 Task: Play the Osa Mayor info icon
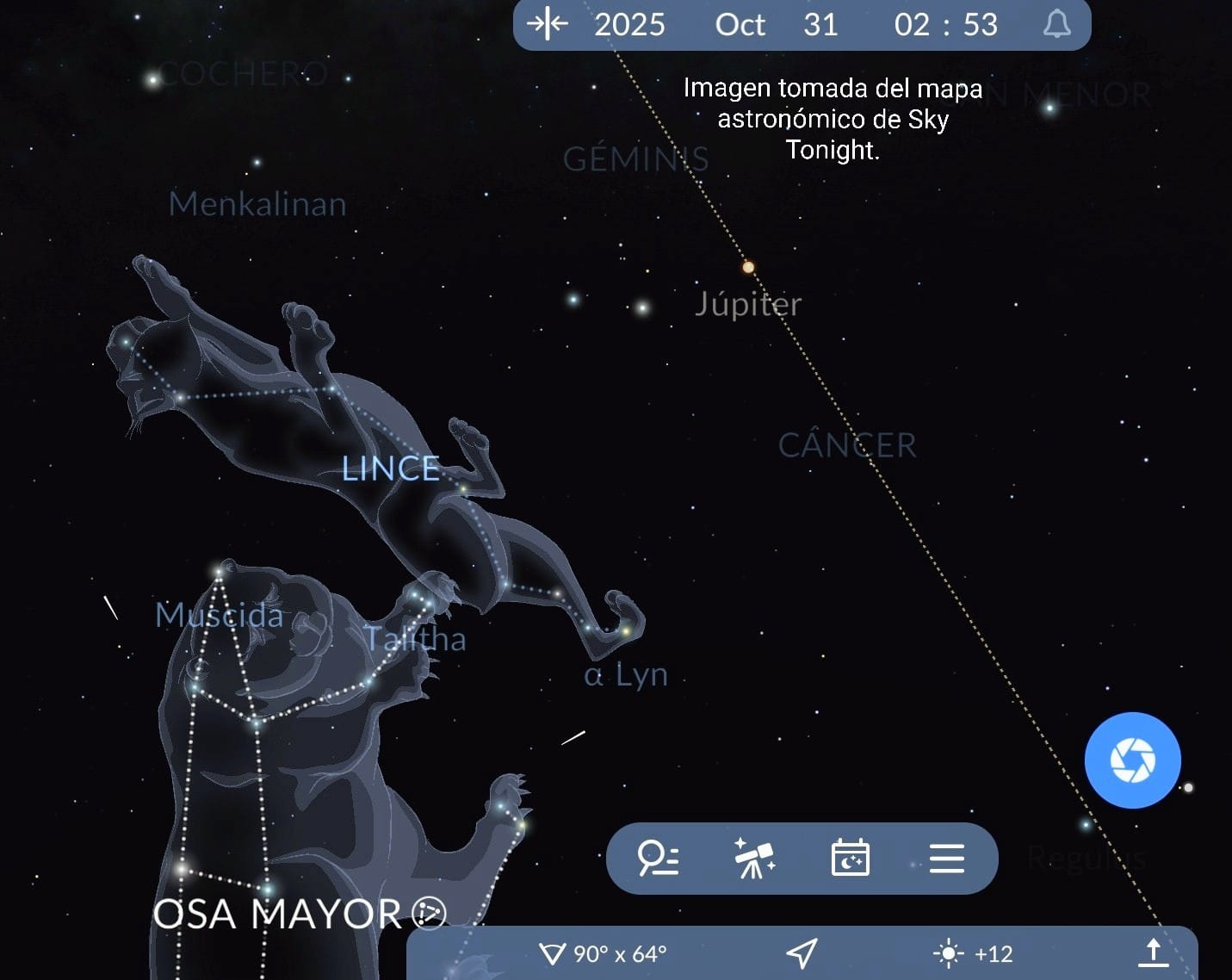(x=429, y=913)
